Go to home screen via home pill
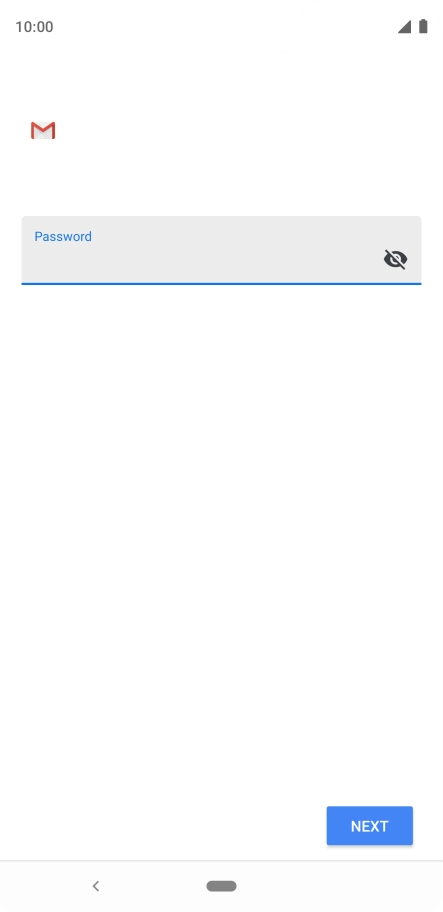Viewport: 443px width, 912px height. pyautogui.click(x=222, y=886)
